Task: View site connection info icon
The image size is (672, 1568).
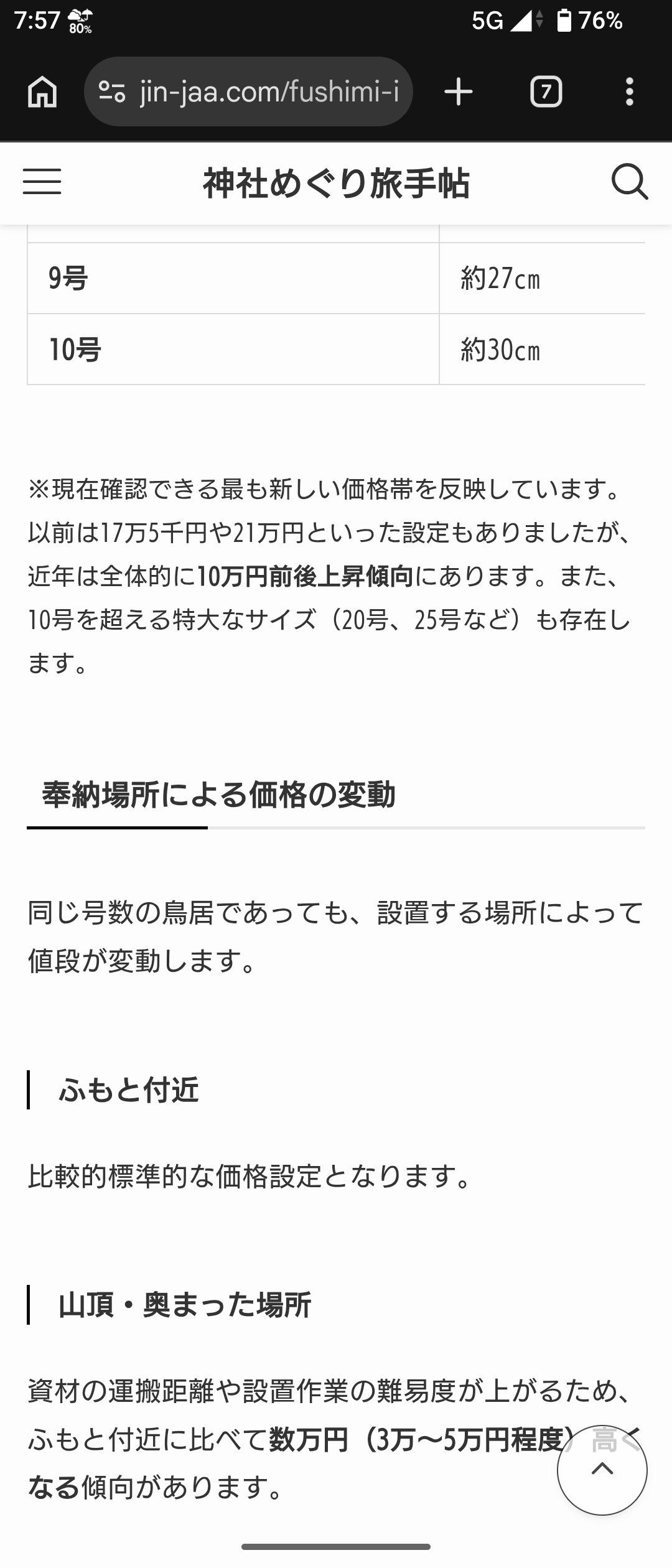Action: (113, 92)
